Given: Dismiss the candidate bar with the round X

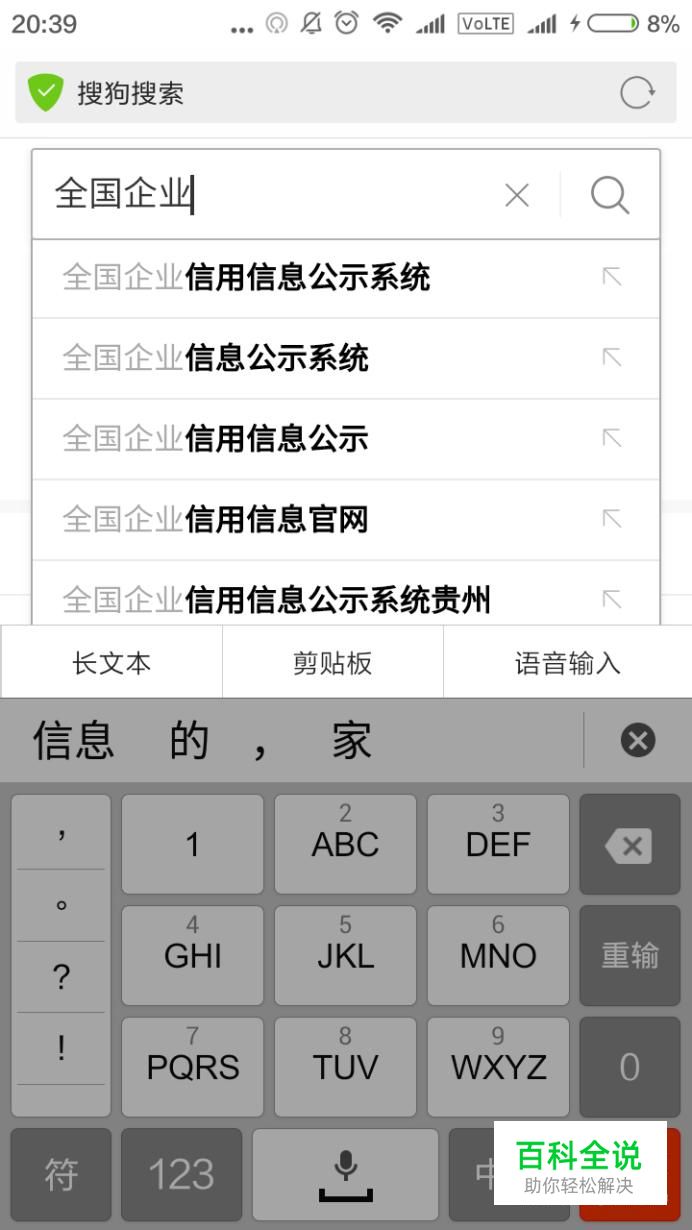Looking at the screenshot, I should (x=638, y=741).
